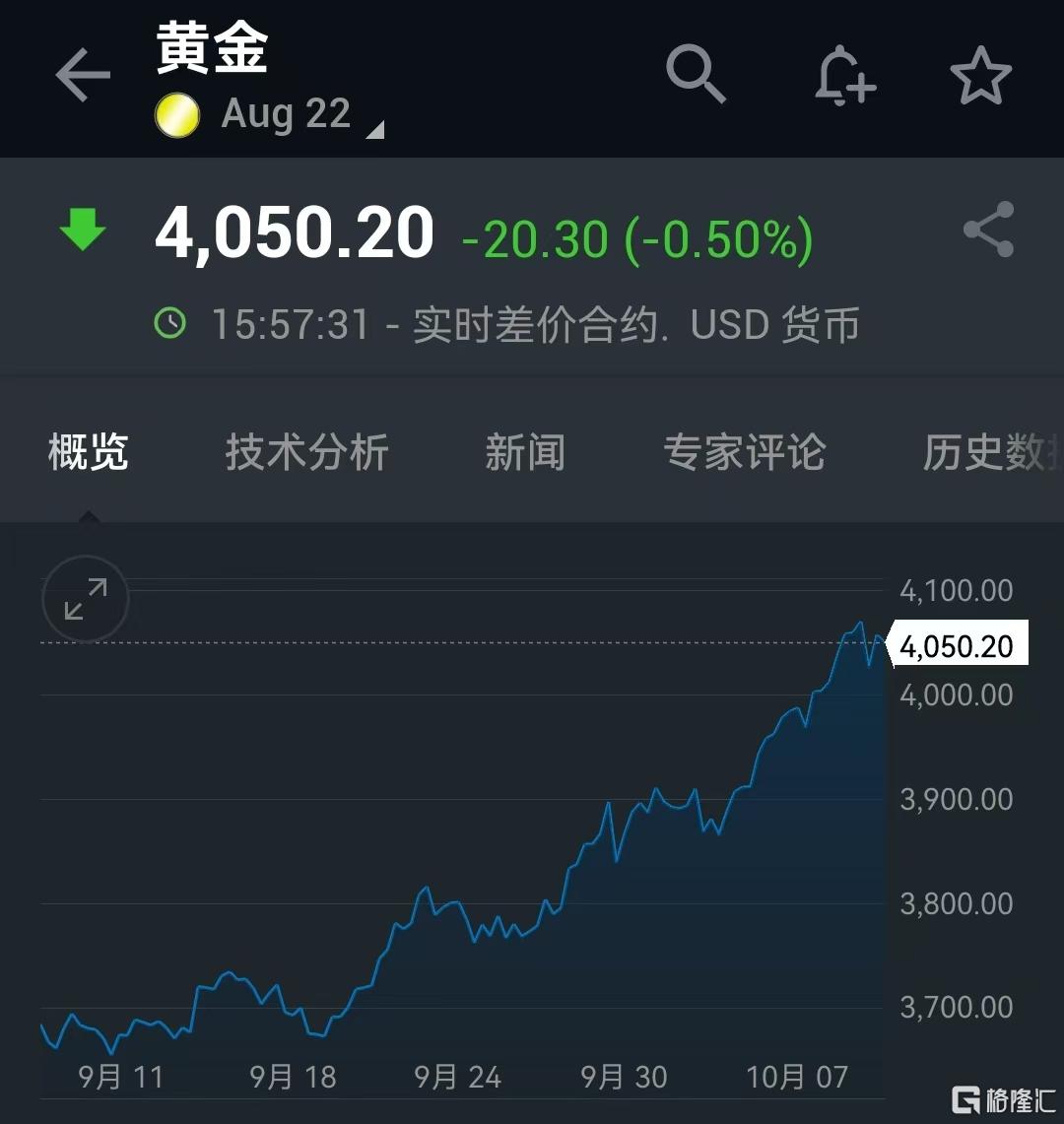Switch to the 技术分析 tab
Viewport: 1064px width, 1124px height.
[x=306, y=452]
